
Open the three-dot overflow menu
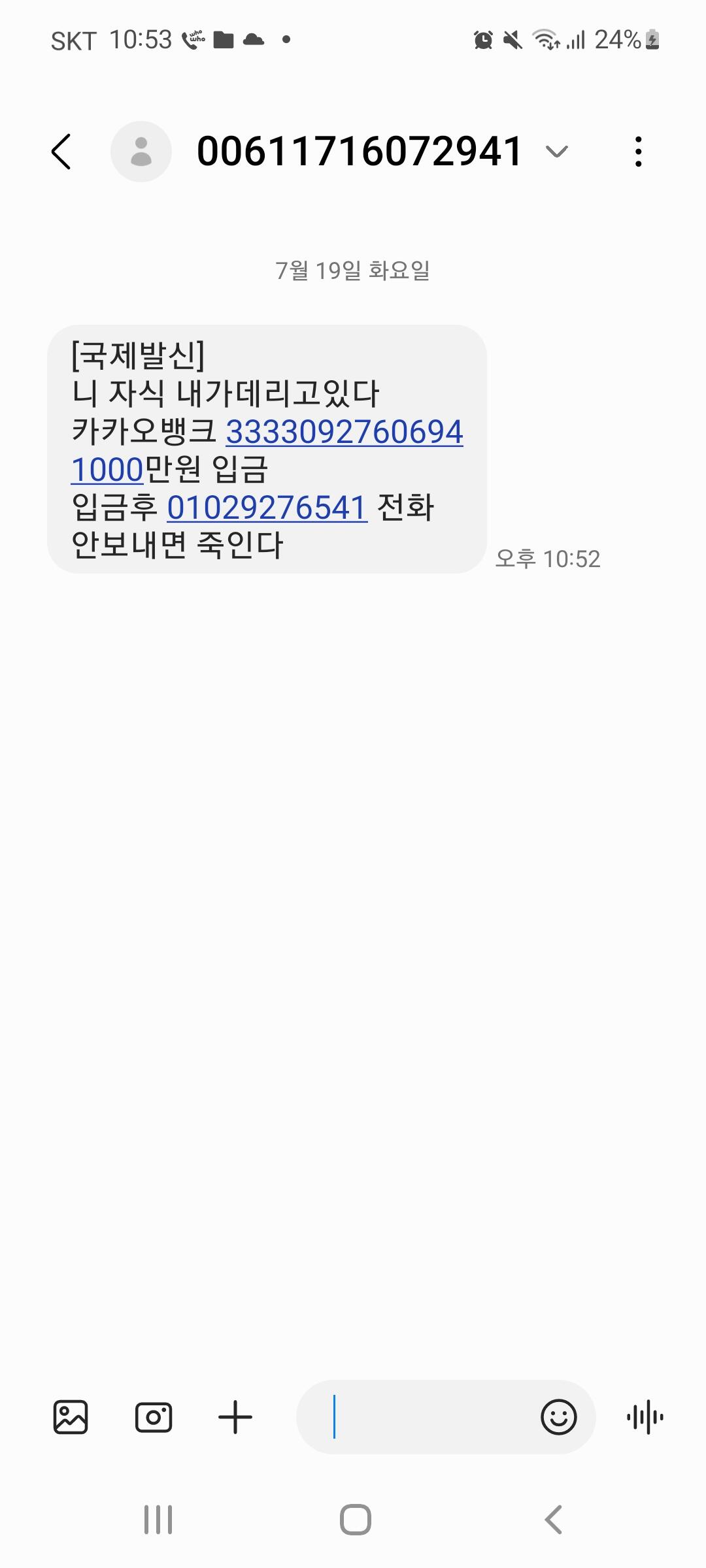[638, 152]
